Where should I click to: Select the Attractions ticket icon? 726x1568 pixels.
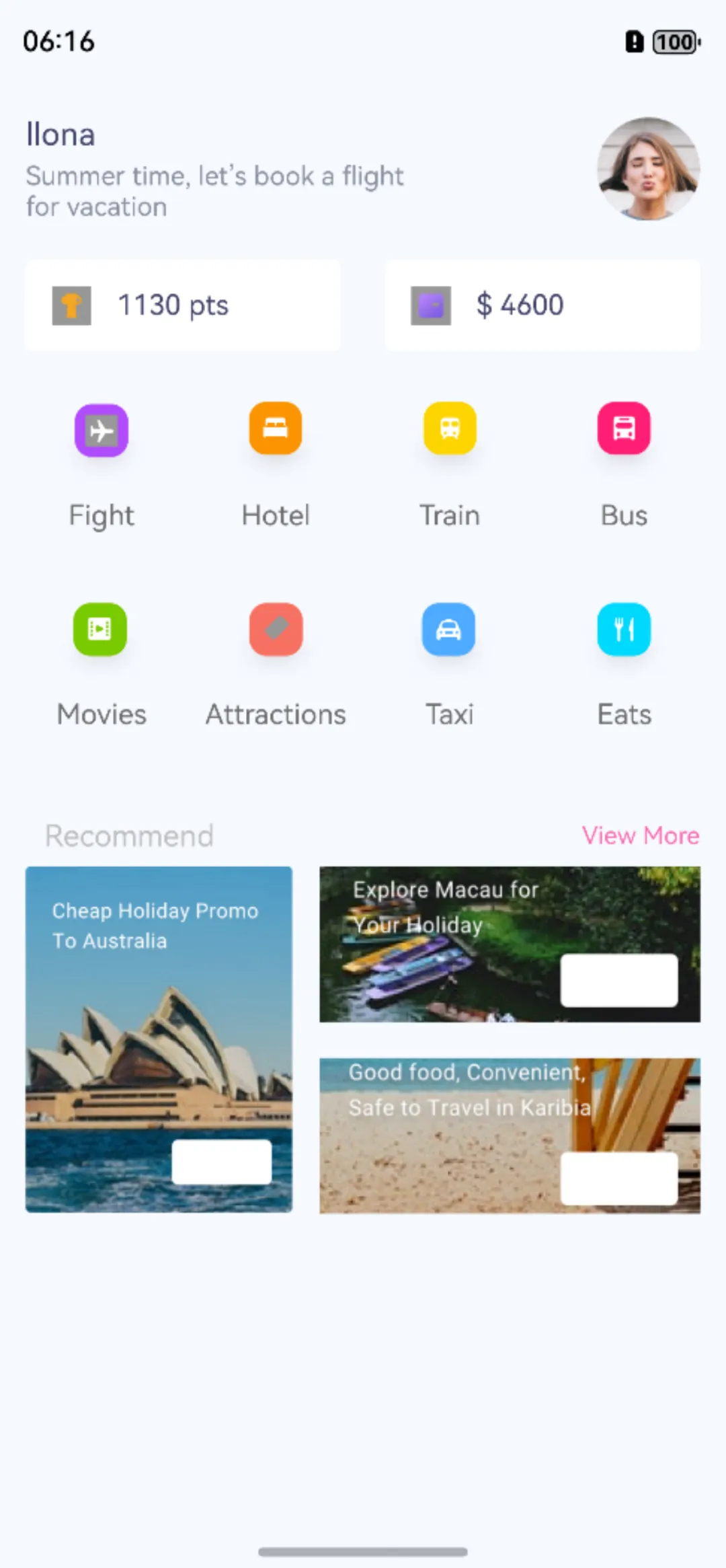(275, 629)
